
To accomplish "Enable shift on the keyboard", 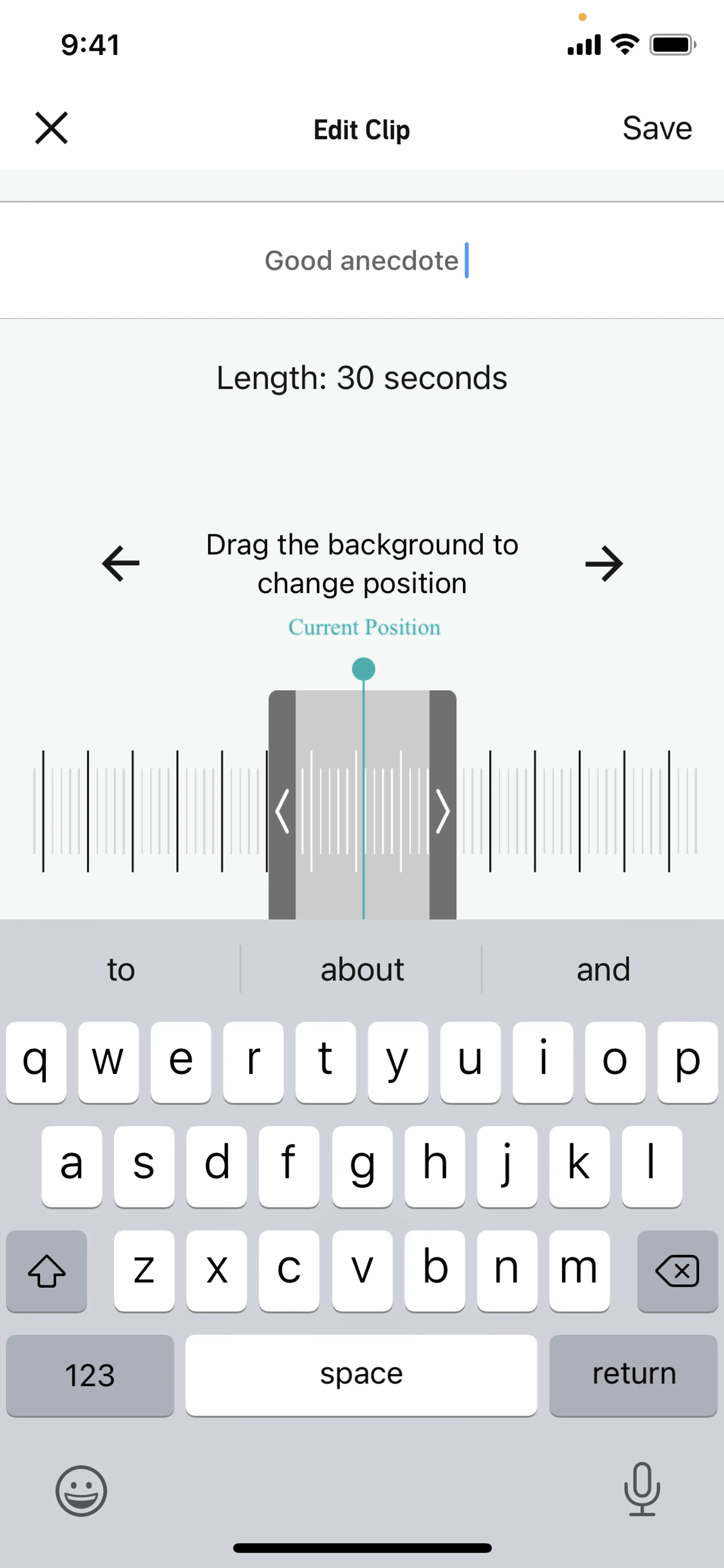I will (47, 1271).
